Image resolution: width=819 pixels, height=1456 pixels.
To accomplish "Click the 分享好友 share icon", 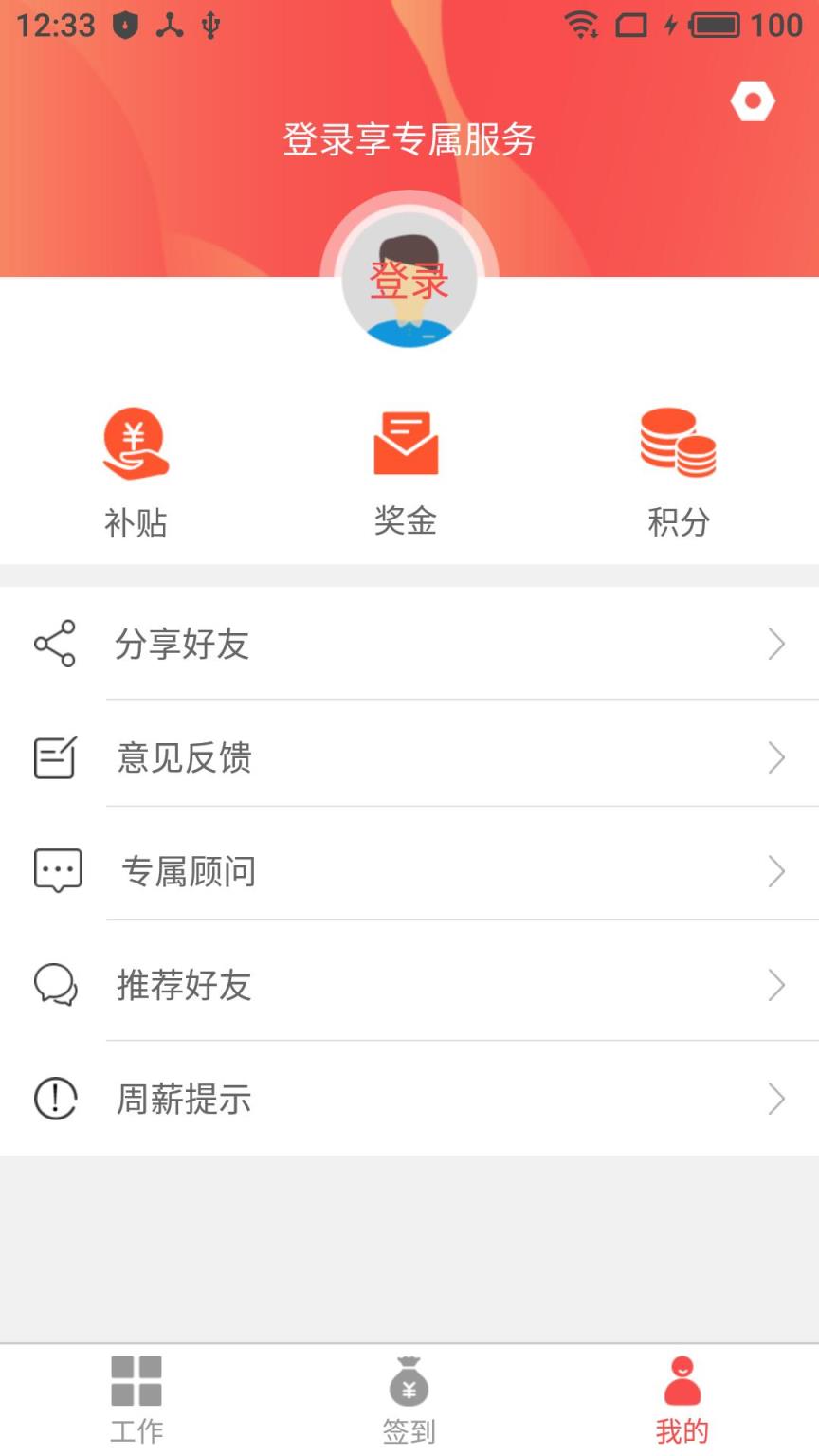I will tap(55, 644).
